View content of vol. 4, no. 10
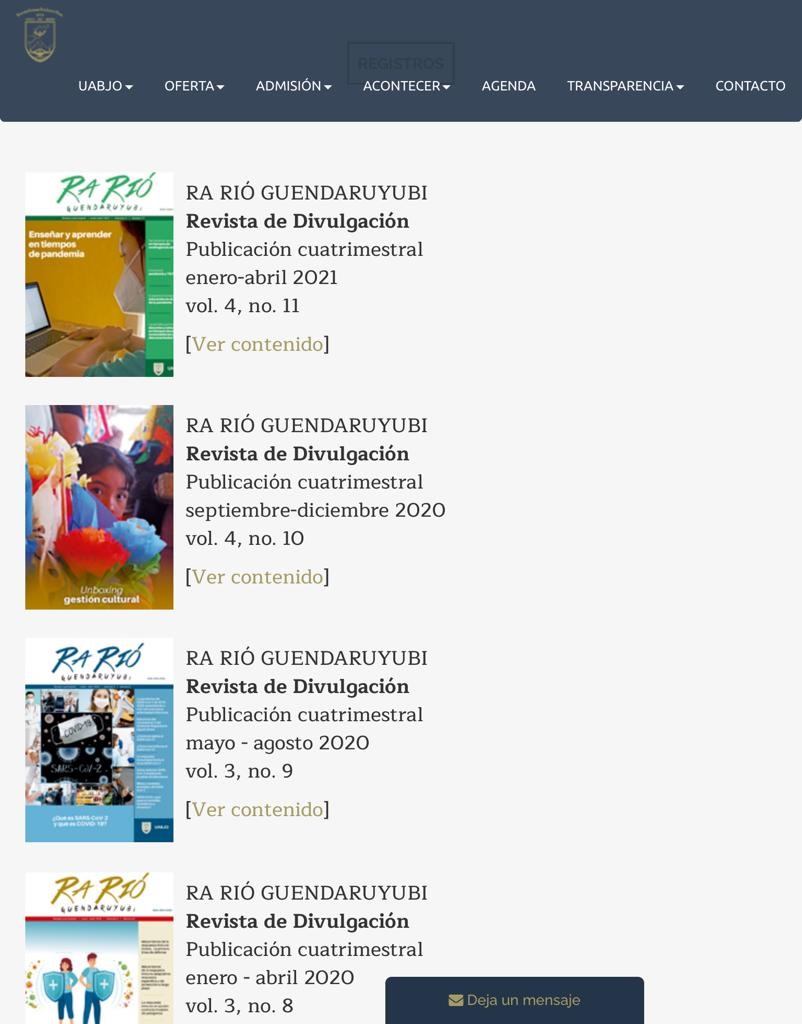802x1024 pixels. pos(258,577)
